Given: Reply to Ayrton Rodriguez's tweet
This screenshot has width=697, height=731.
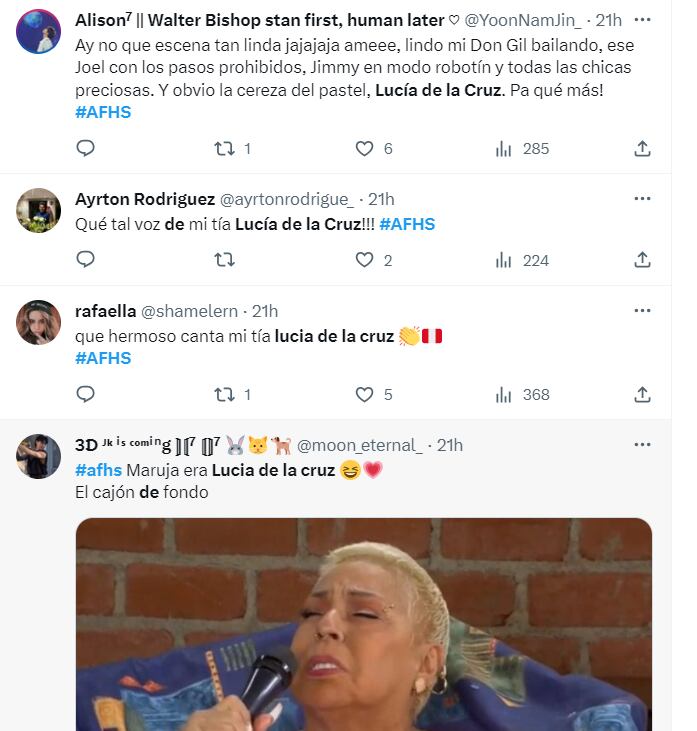Looking at the screenshot, I should point(86,259).
